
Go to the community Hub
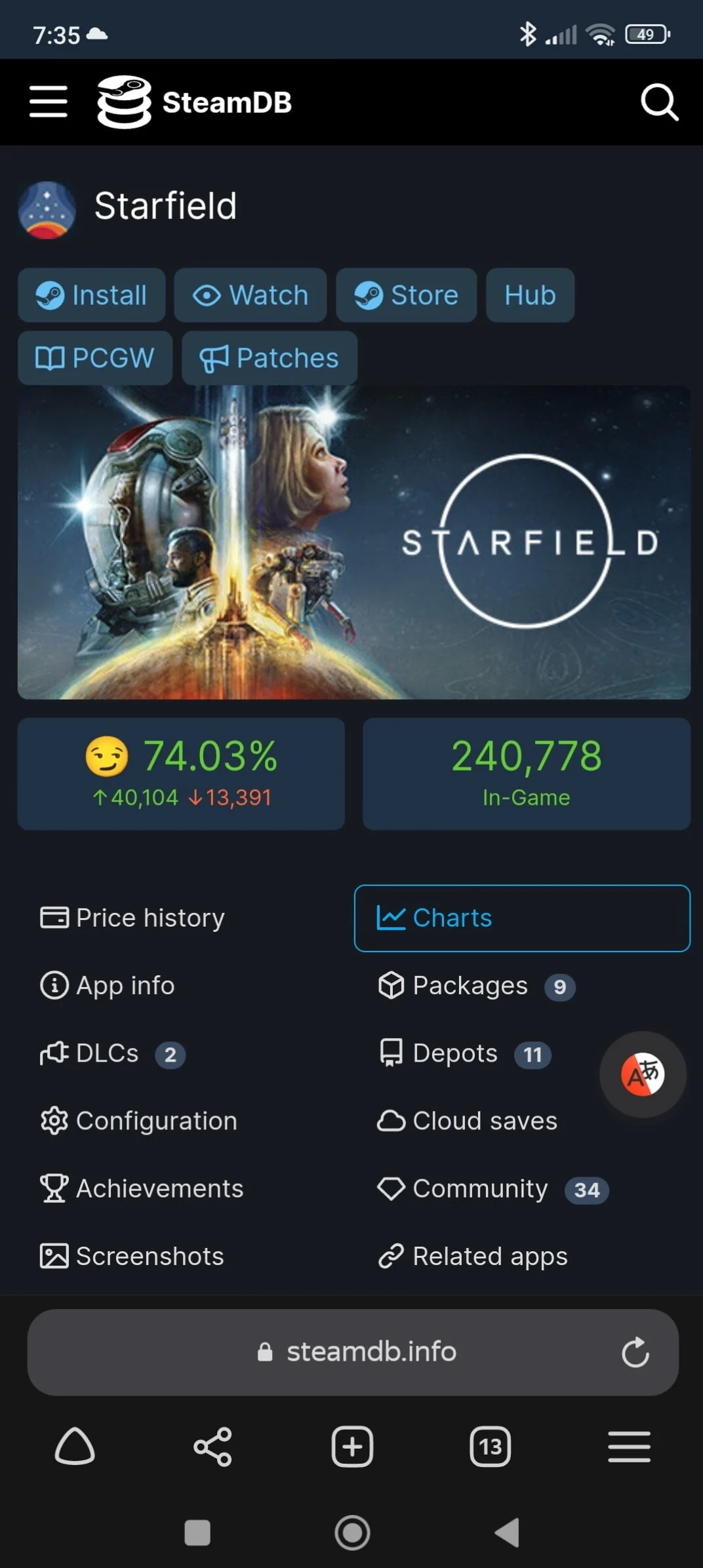point(531,295)
